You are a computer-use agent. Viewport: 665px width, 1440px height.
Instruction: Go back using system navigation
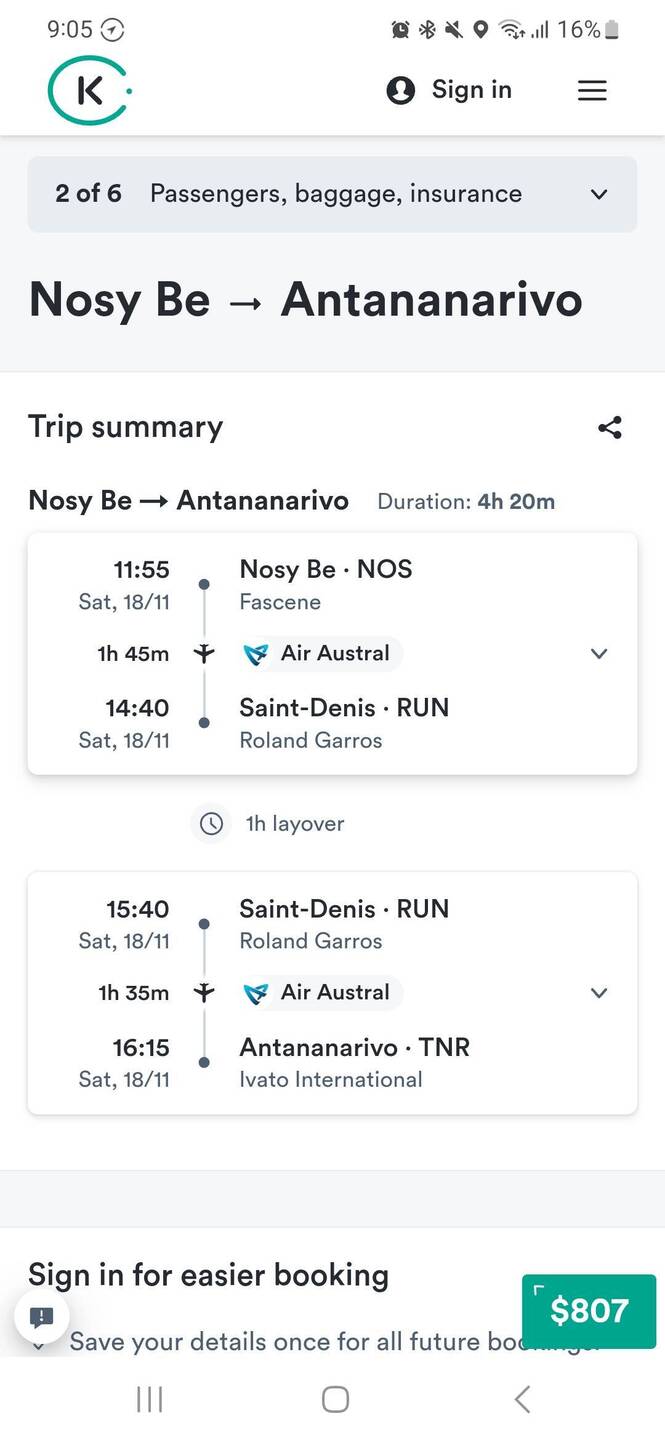click(x=521, y=1399)
